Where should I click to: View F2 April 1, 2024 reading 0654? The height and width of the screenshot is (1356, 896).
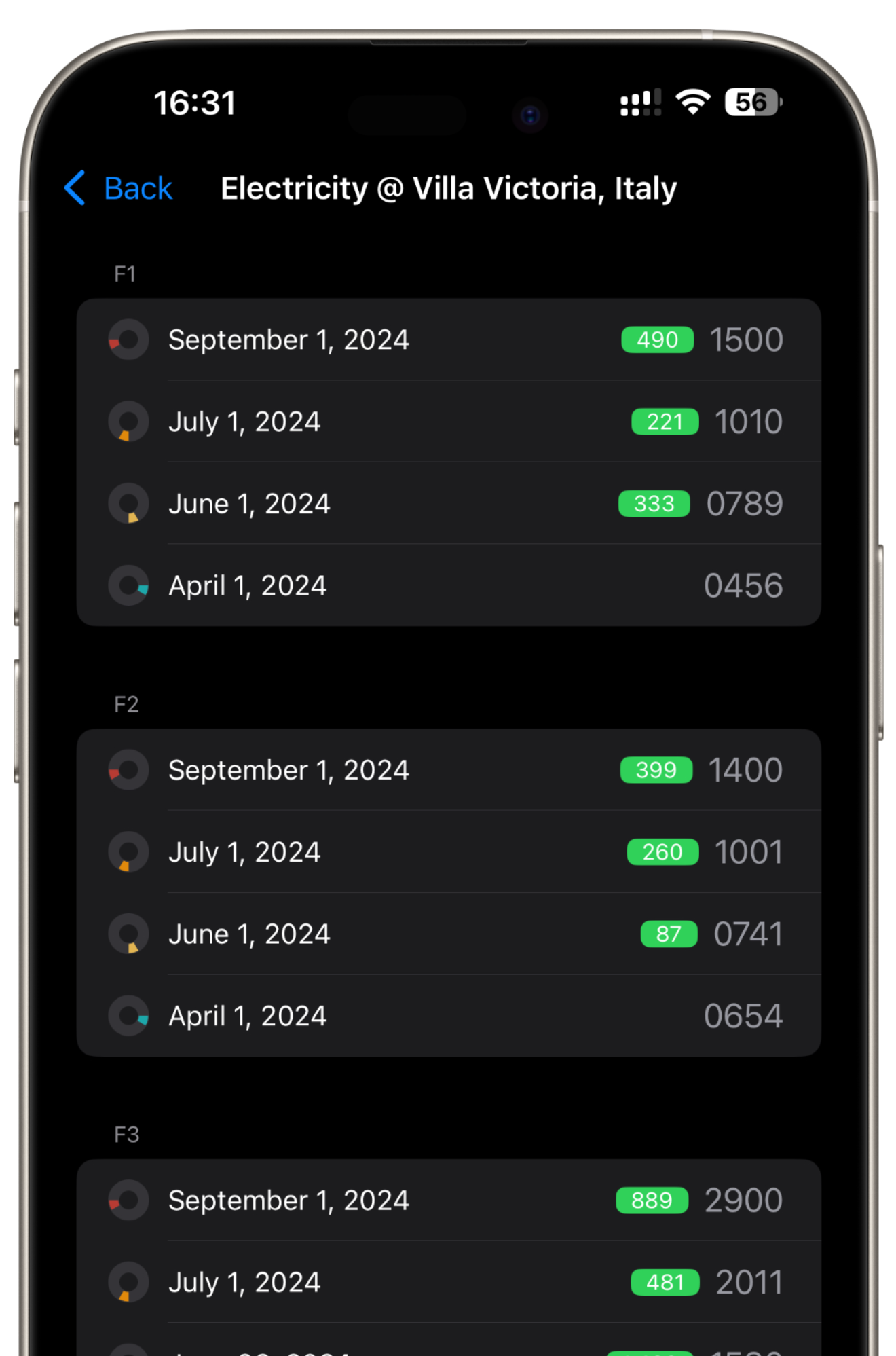click(448, 1016)
